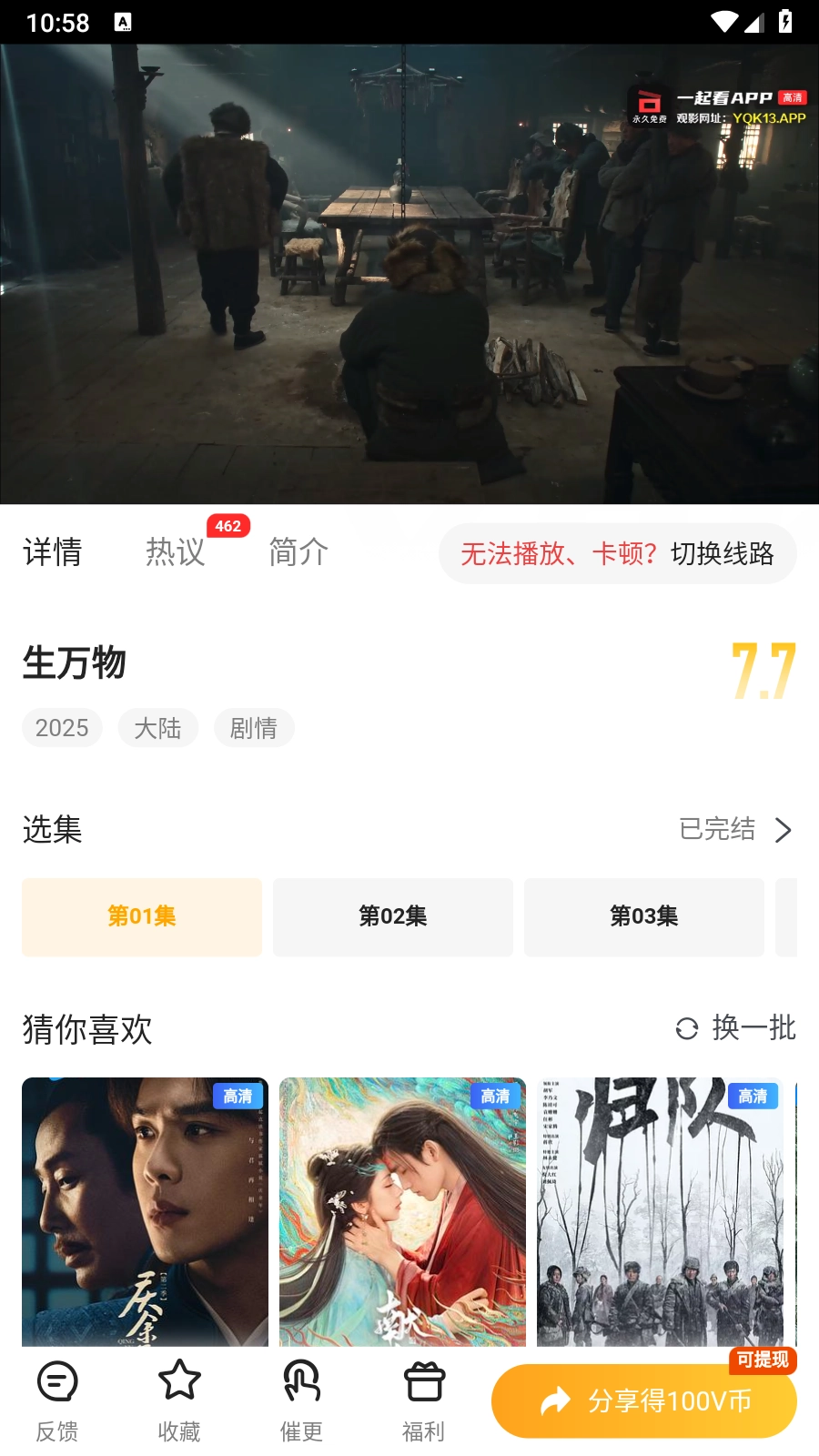Viewport: 819px width, 1456px height.
Task: Select the 详情 tab
Action: pyautogui.click(x=53, y=551)
